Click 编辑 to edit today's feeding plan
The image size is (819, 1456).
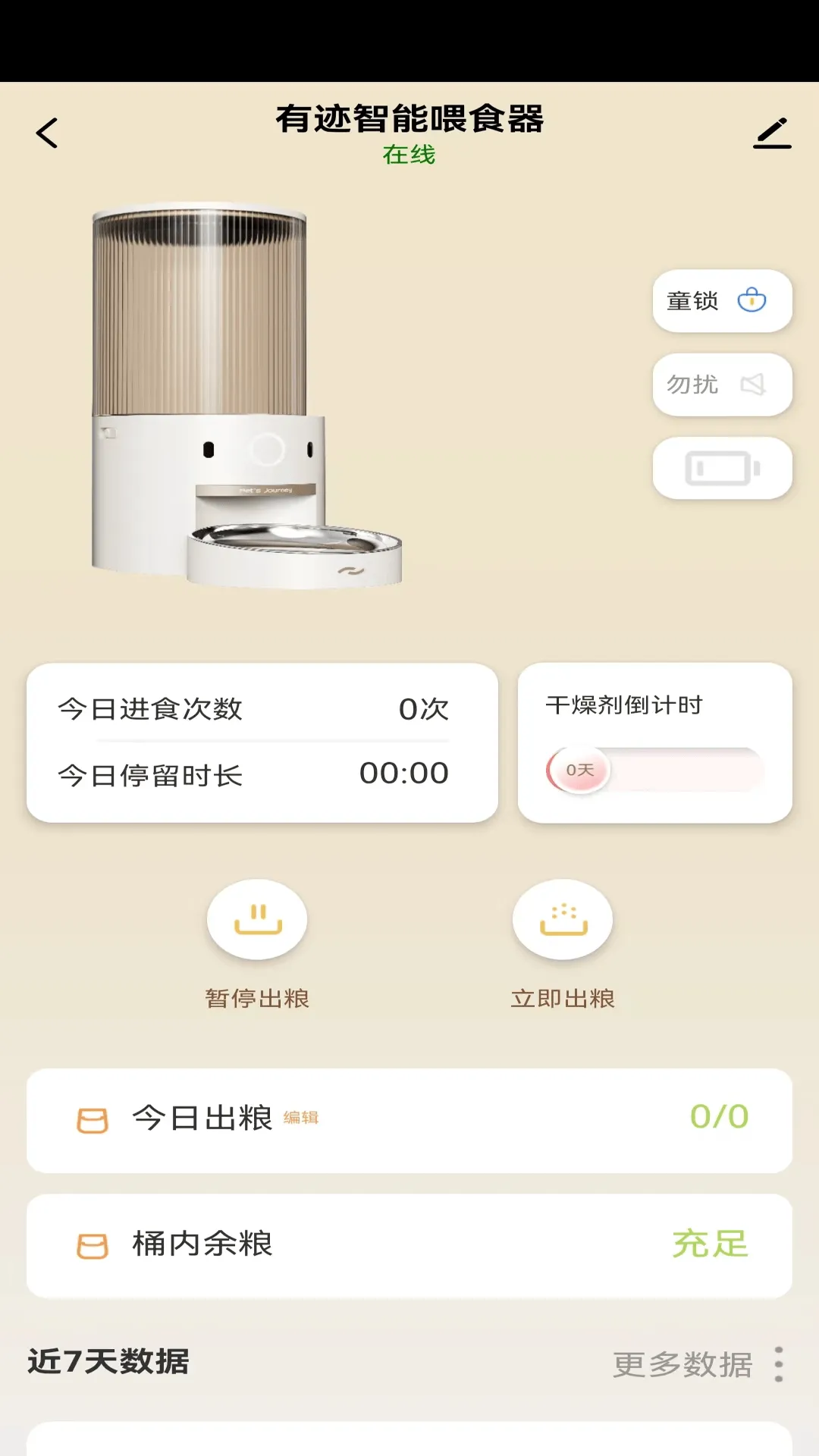[x=302, y=1116]
